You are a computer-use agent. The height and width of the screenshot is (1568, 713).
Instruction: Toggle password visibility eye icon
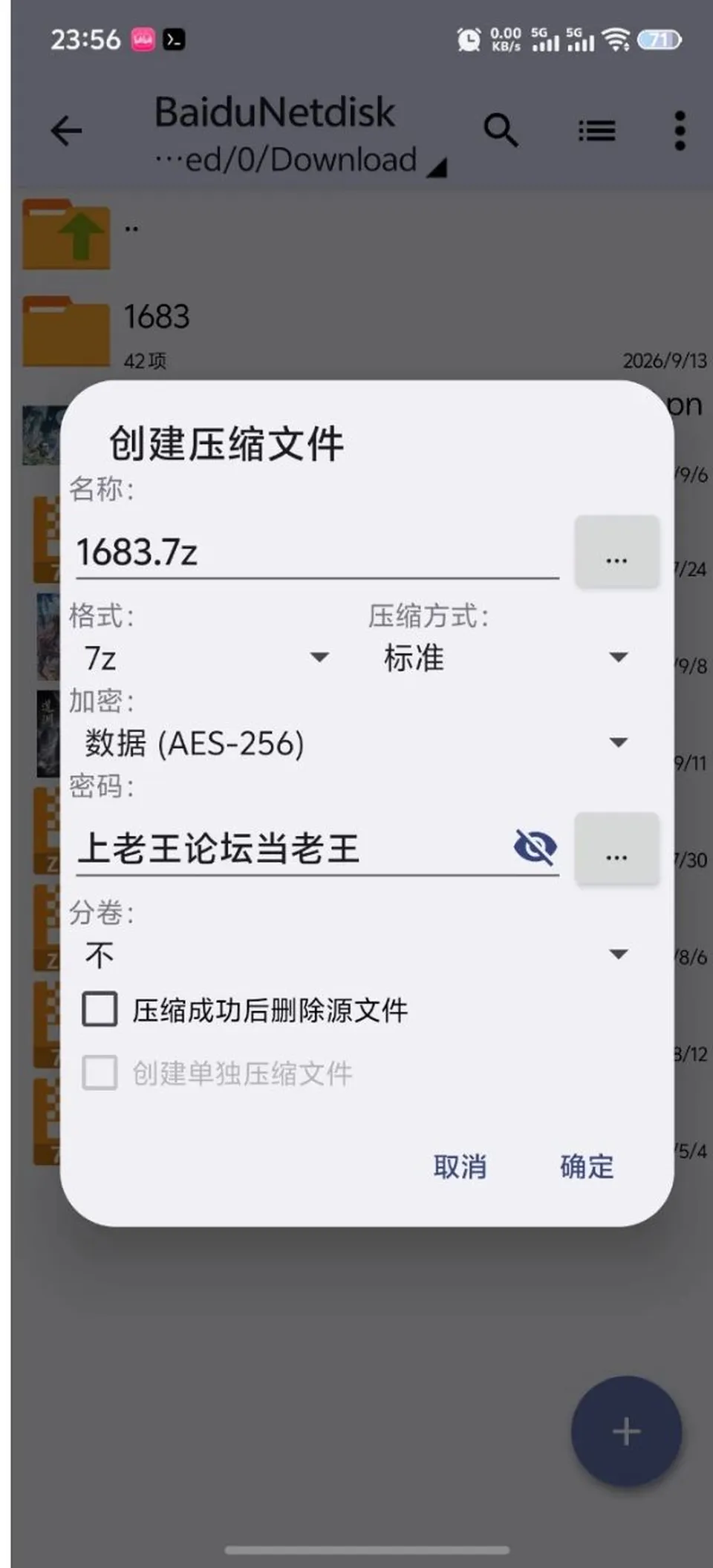click(535, 848)
